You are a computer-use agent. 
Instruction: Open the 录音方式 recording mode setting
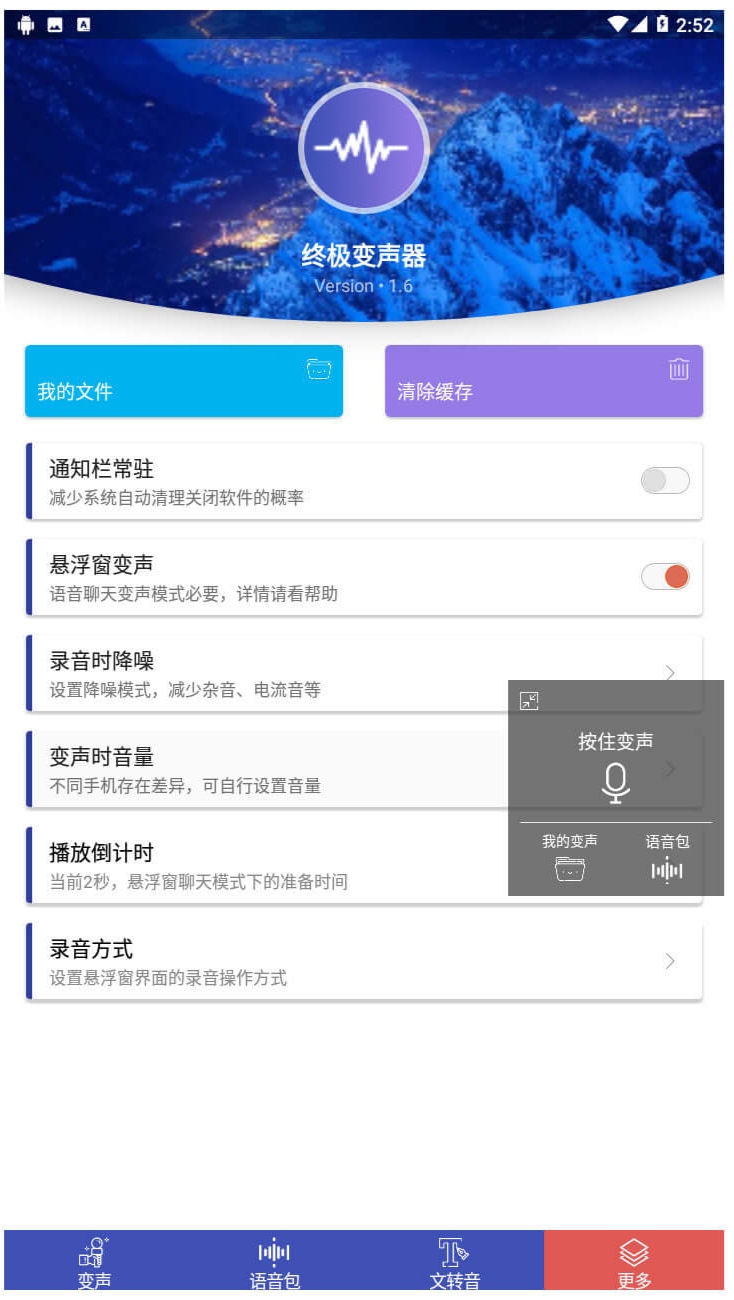coord(364,961)
